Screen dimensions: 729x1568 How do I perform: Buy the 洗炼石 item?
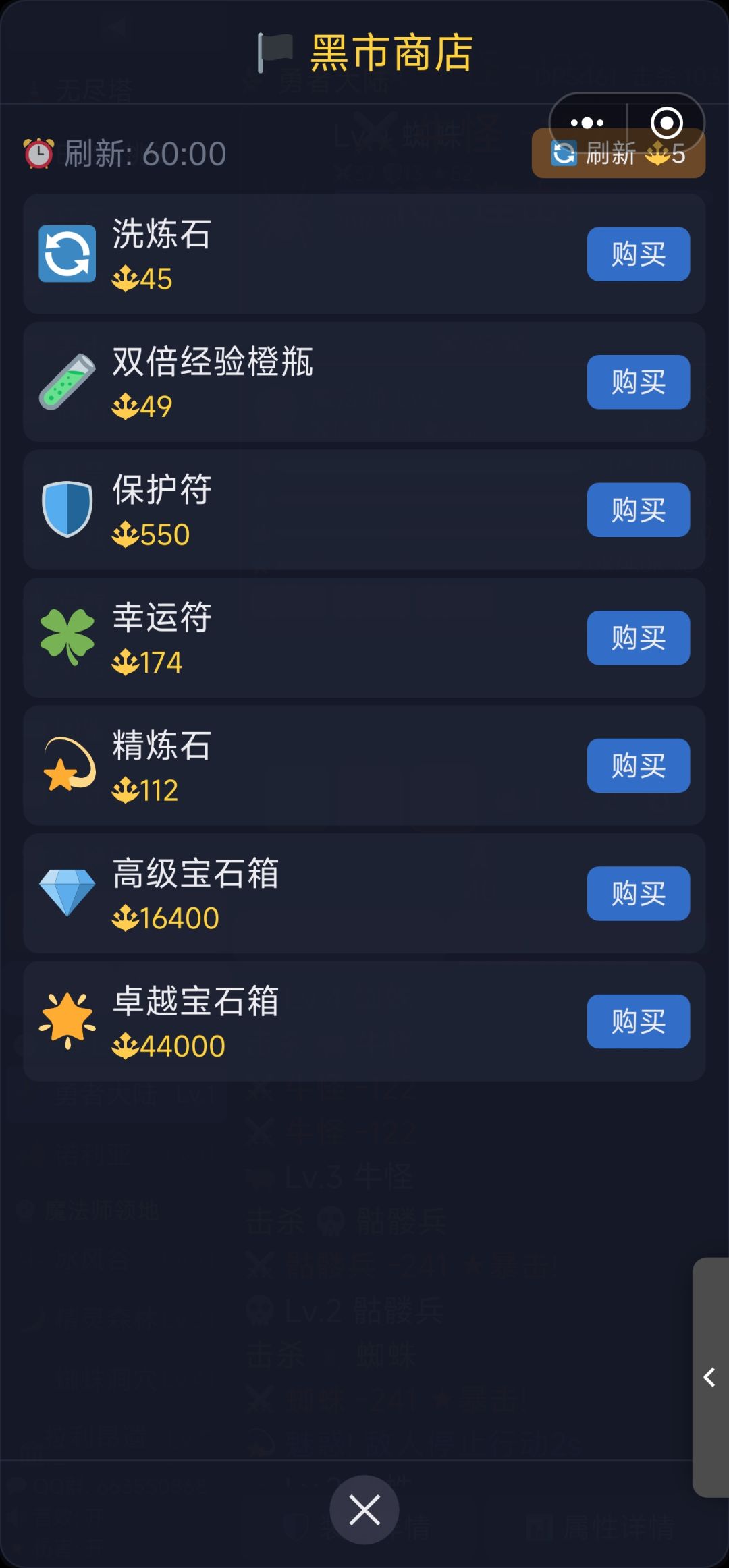[638, 254]
